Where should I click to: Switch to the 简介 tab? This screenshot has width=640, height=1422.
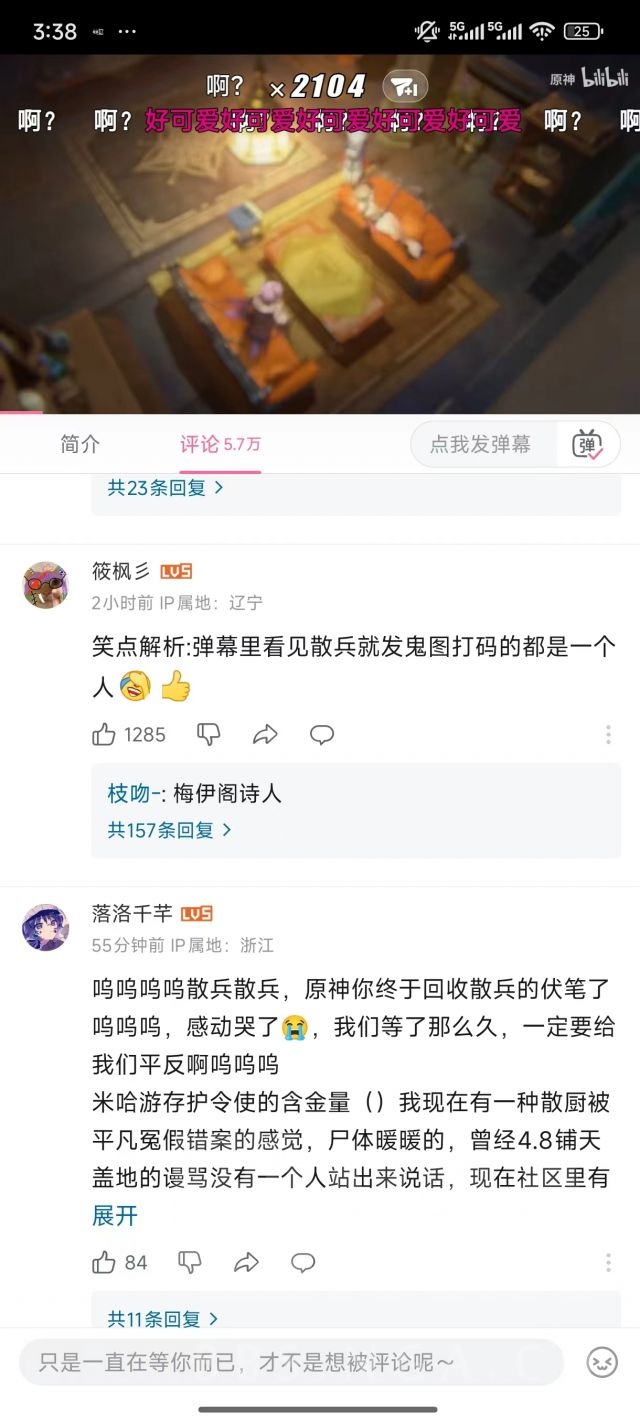coord(80,444)
